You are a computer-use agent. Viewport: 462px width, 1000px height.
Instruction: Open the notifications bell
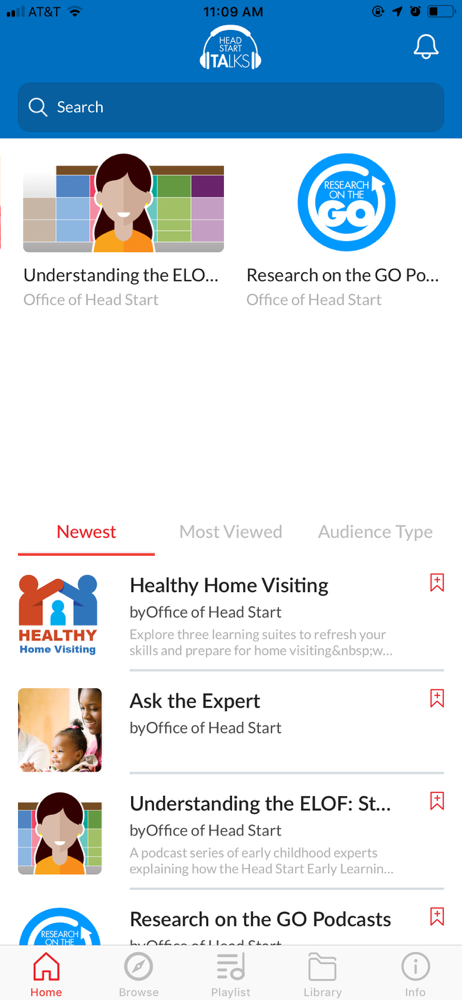[x=426, y=47]
